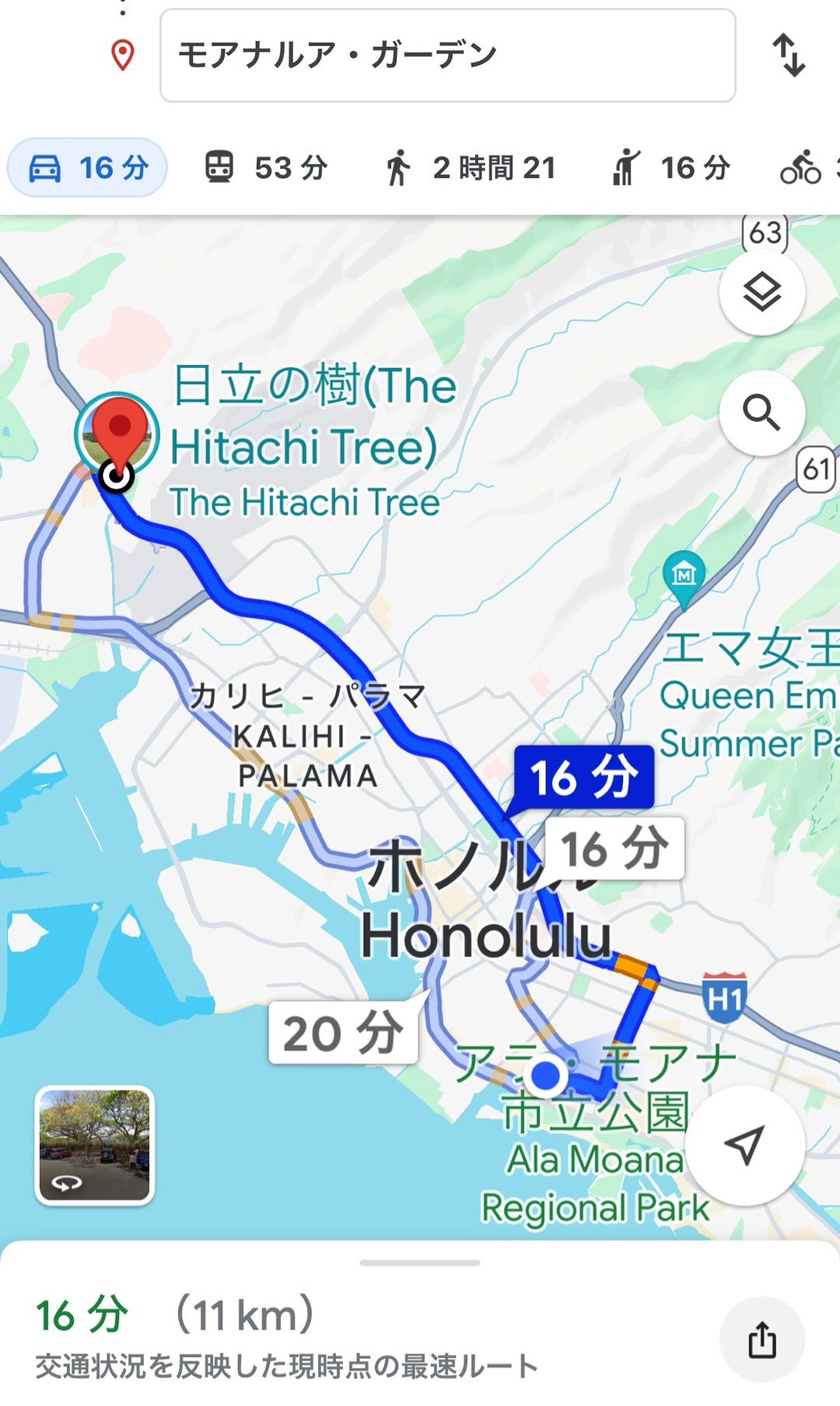Swap origin and destination

tap(789, 55)
